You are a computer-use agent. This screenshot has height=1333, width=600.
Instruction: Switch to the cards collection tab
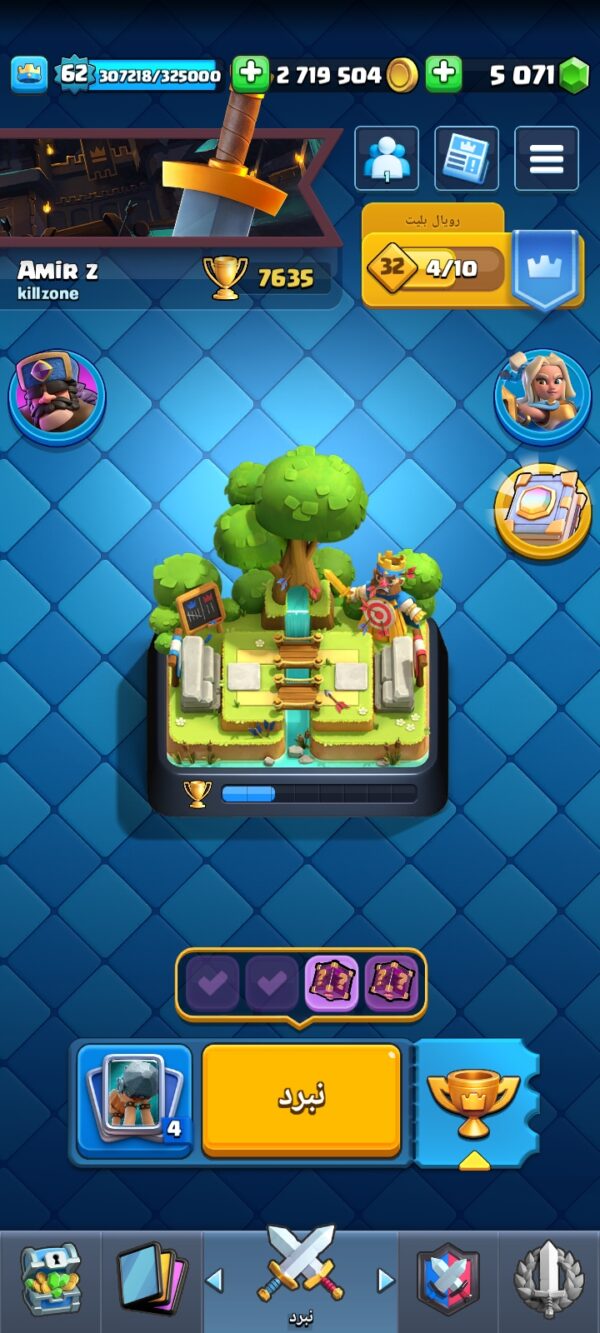pyautogui.click(x=152, y=1282)
